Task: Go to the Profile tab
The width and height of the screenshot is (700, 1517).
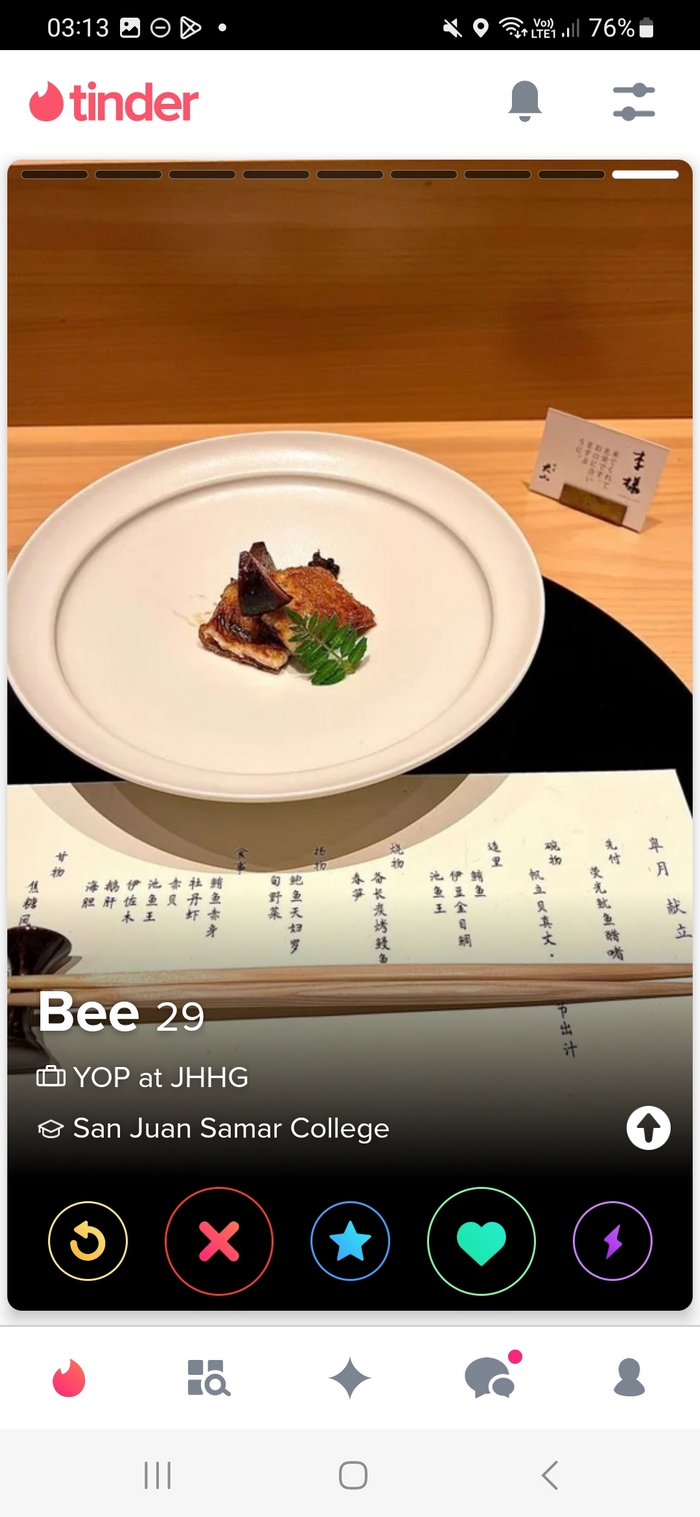Action: (x=629, y=1378)
